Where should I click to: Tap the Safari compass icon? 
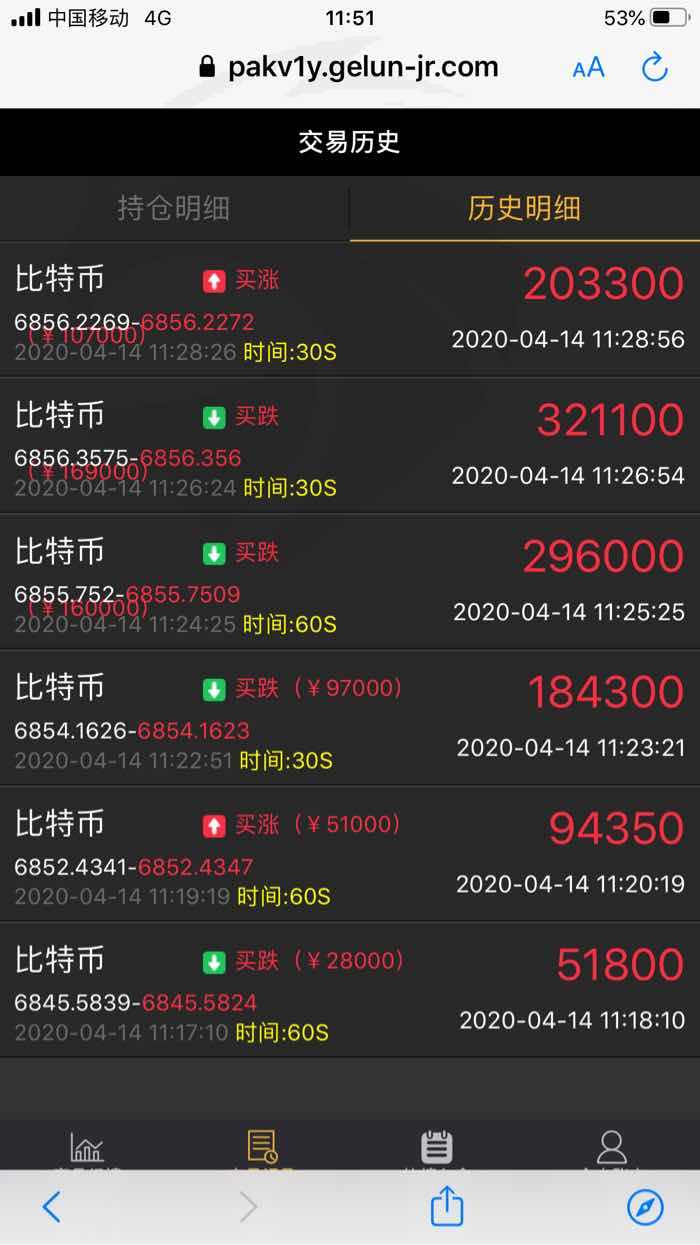(645, 1207)
